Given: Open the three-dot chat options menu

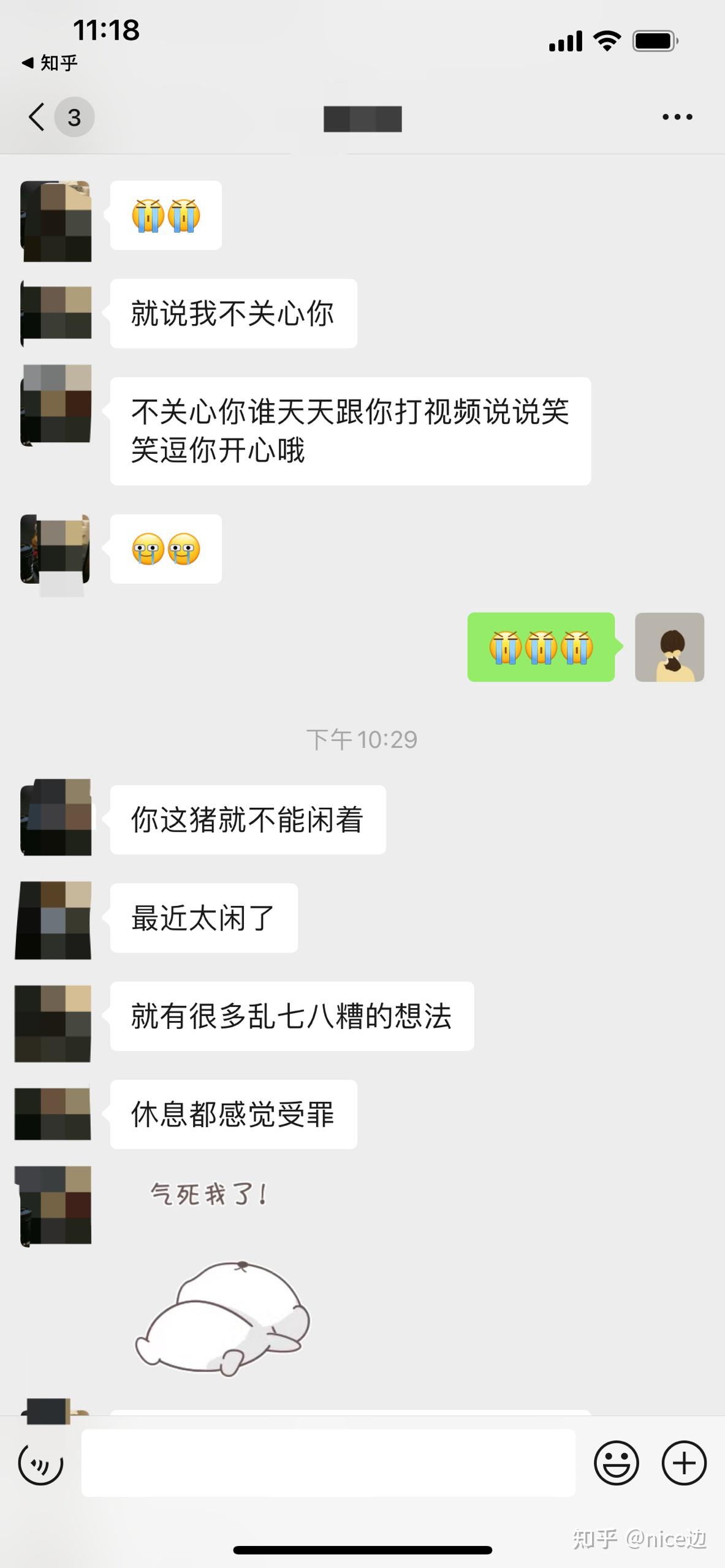Looking at the screenshot, I should click(677, 116).
